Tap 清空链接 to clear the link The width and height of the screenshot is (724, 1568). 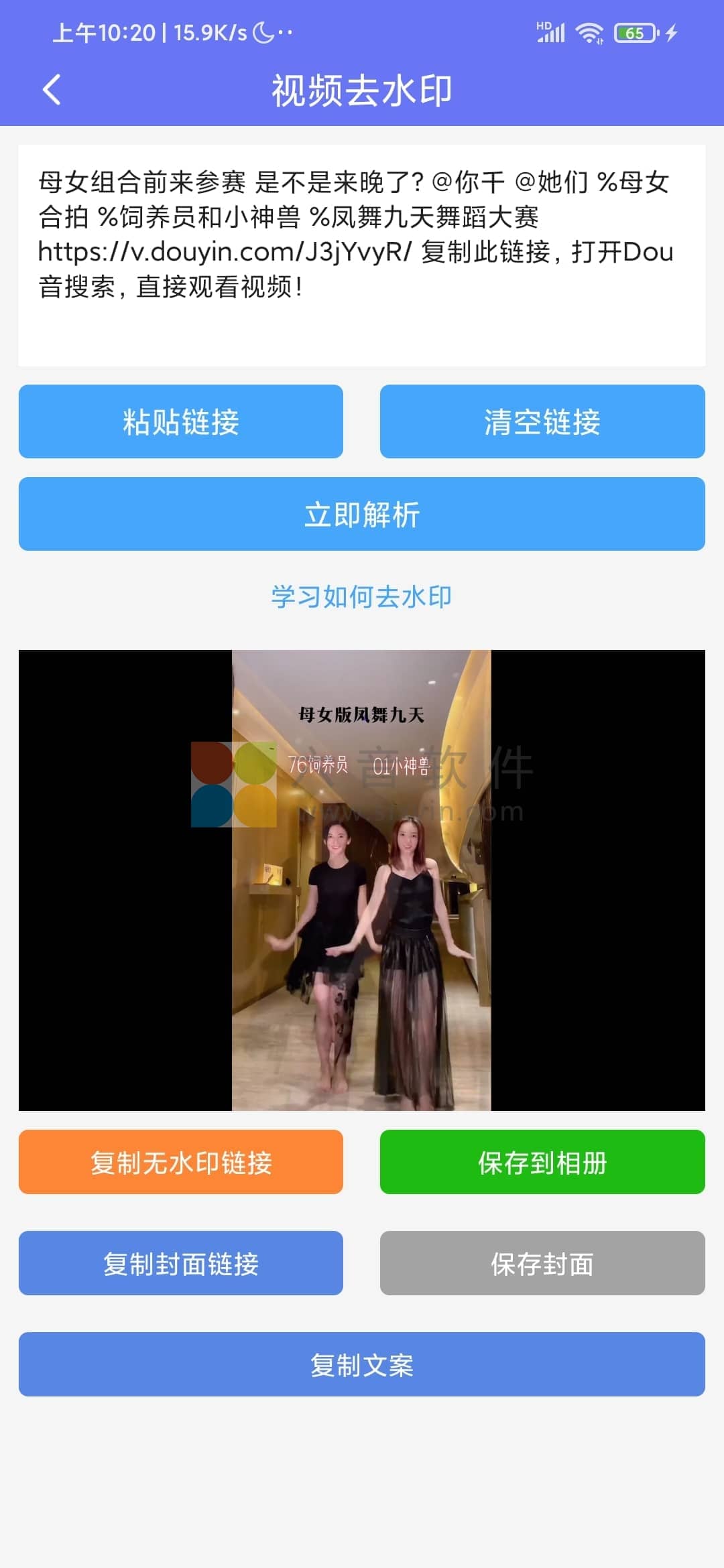[x=542, y=421]
